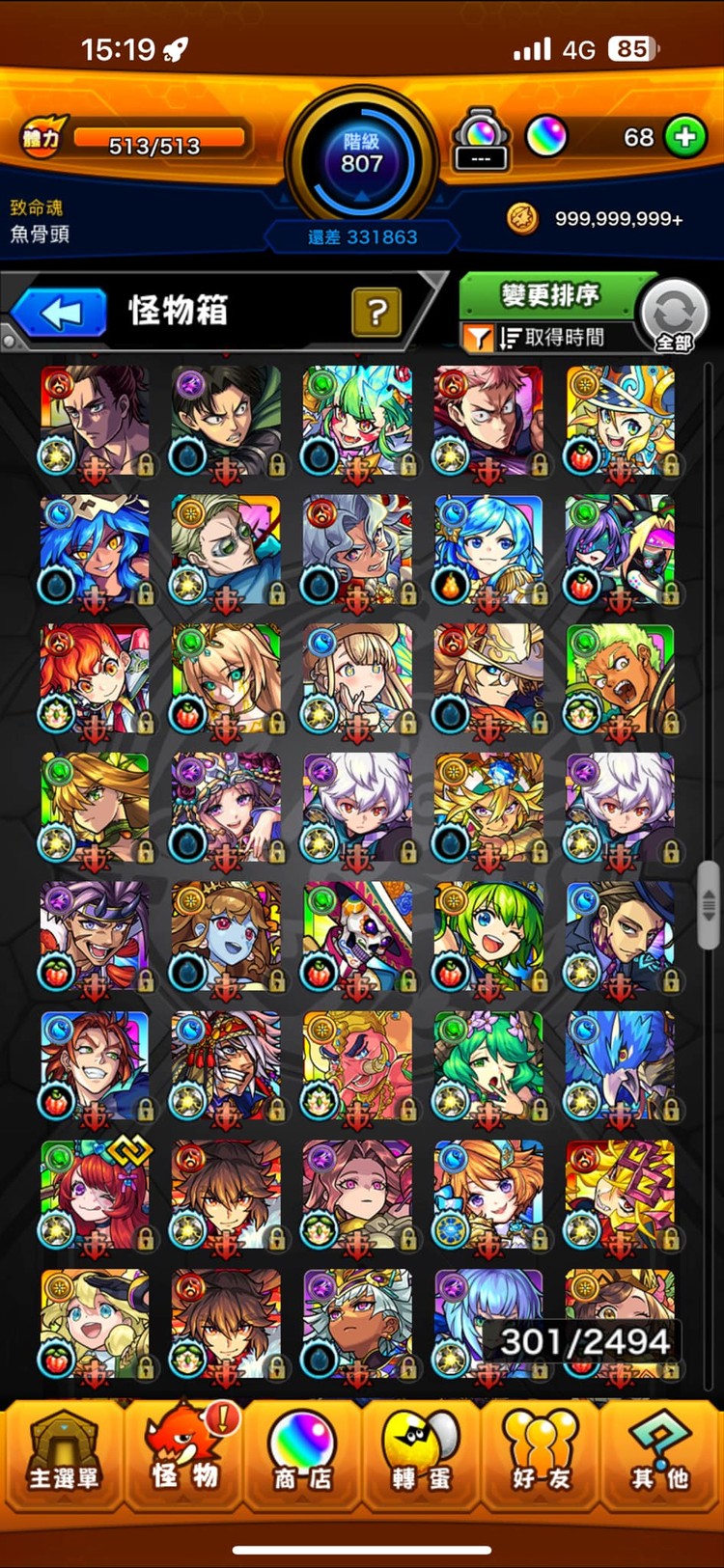Select the pink muscular golden-haired monster
Screen dimensions: 724x1568
(x=357, y=1064)
